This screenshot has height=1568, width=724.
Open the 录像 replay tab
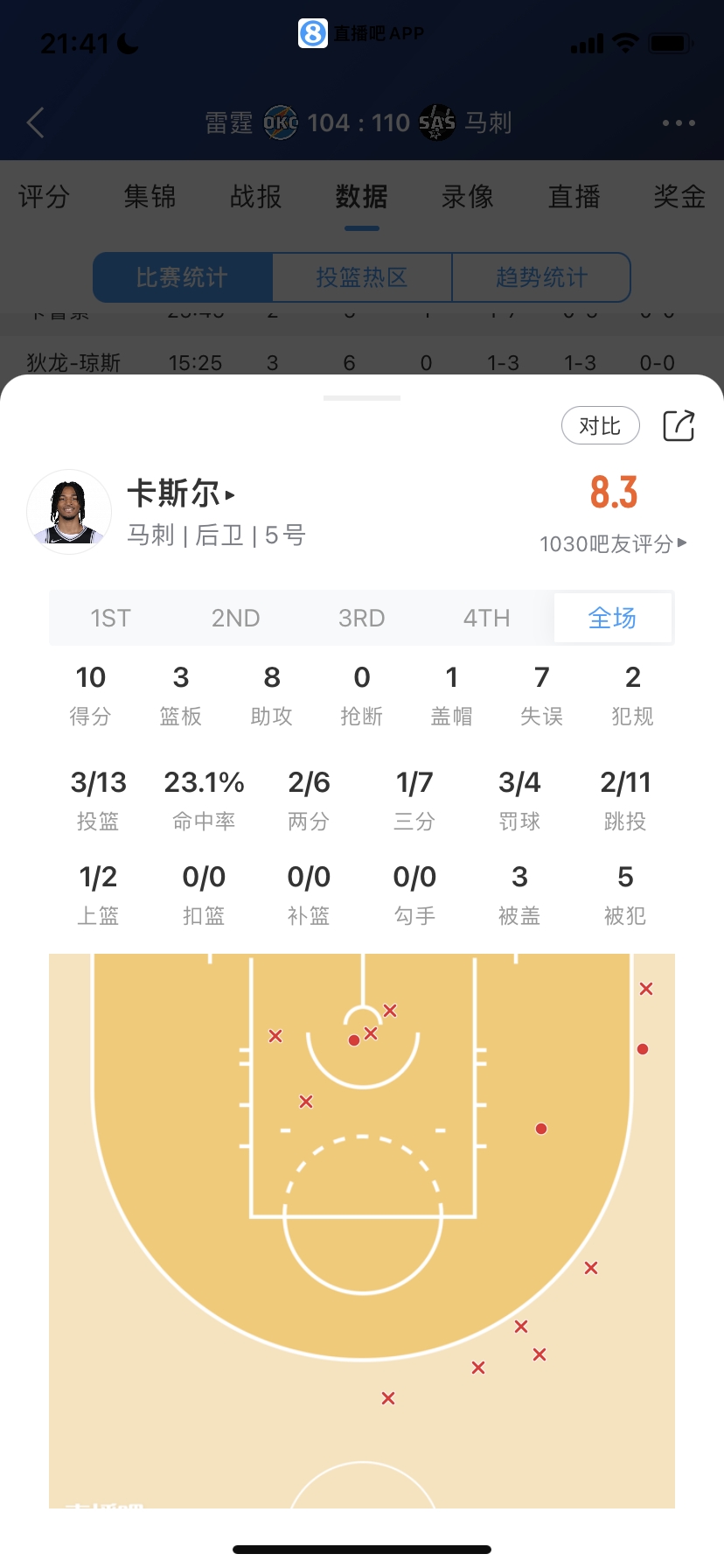[467, 197]
